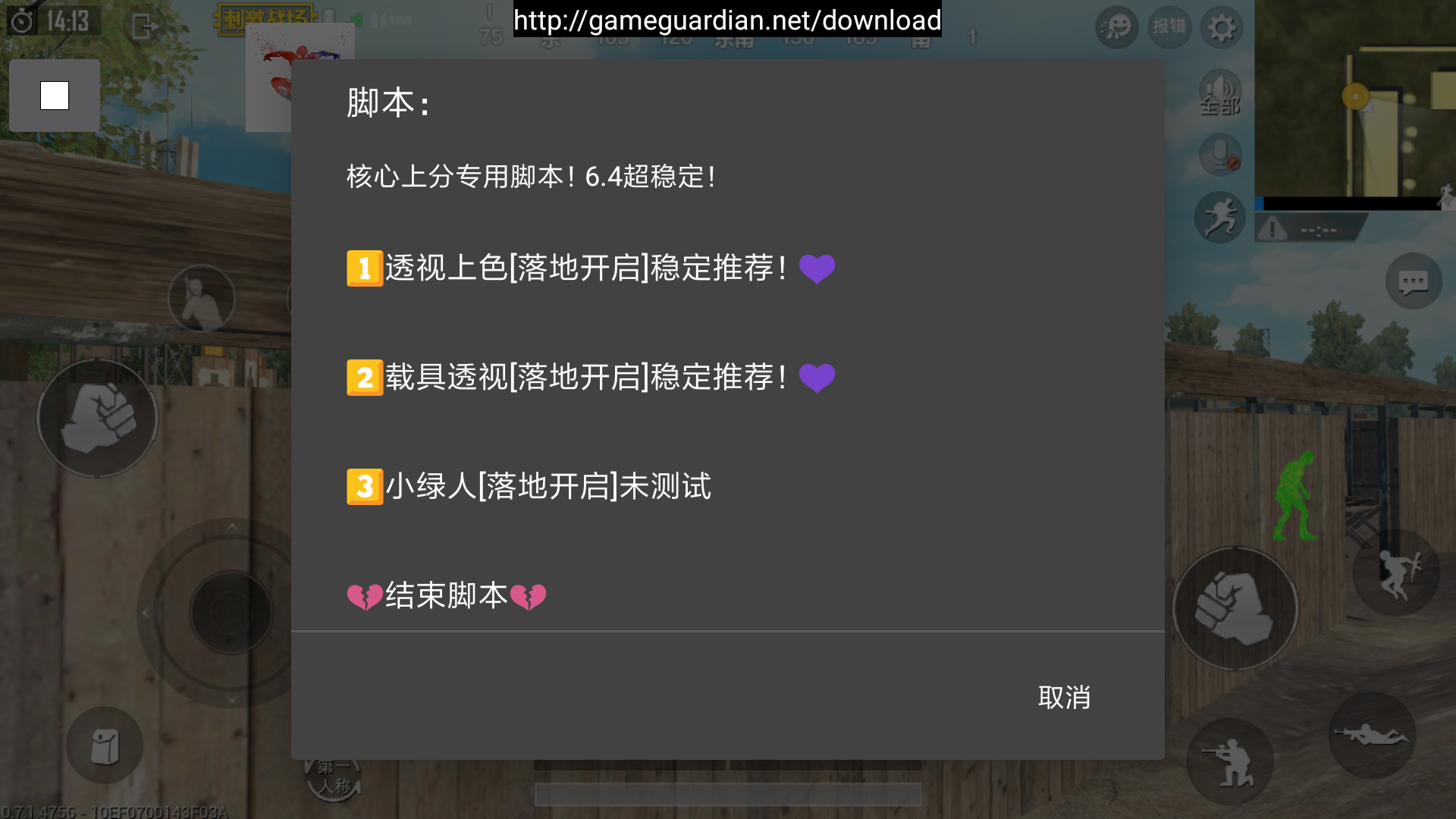The width and height of the screenshot is (1456, 819).
Task: Select 结束脚本 to end the script
Action: click(x=446, y=596)
